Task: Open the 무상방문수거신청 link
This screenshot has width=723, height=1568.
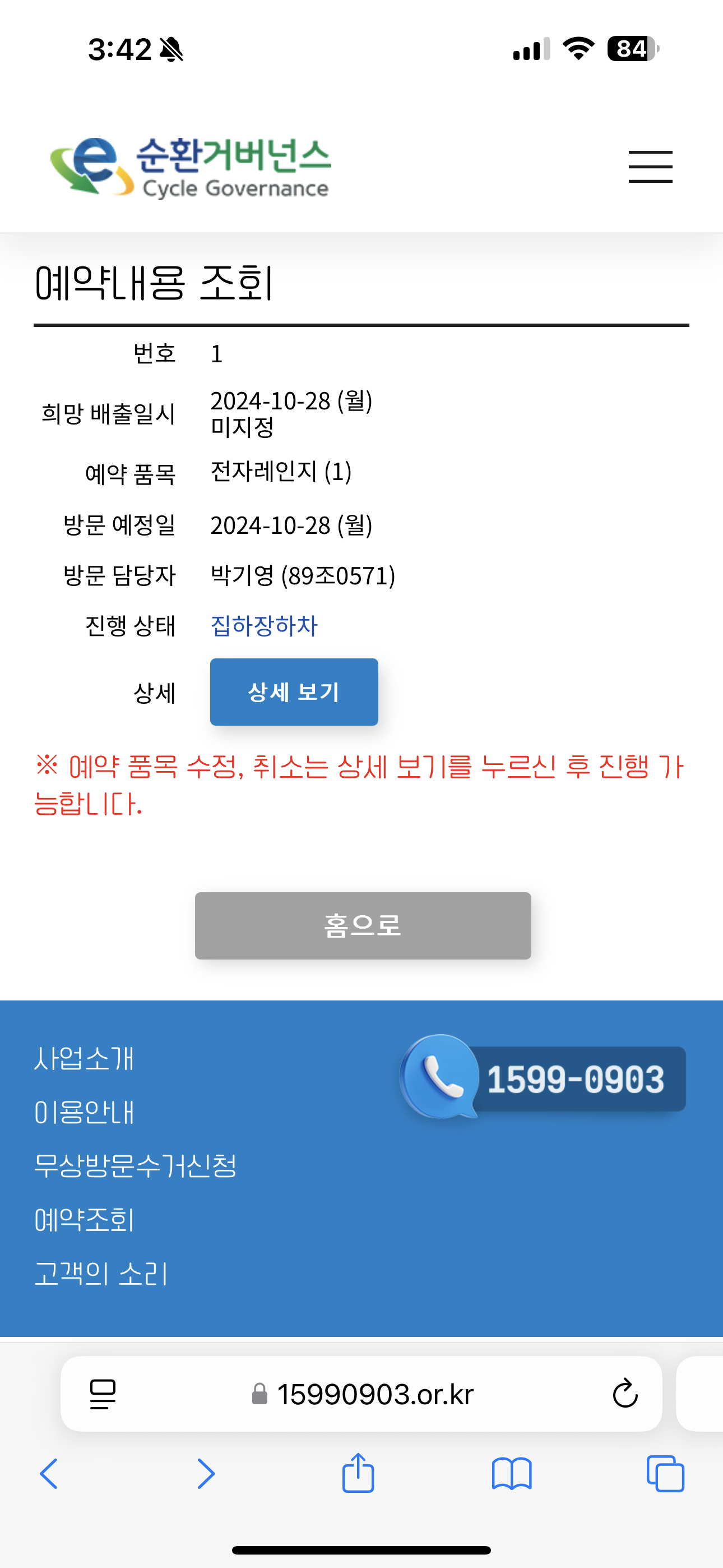Action: [x=135, y=1166]
